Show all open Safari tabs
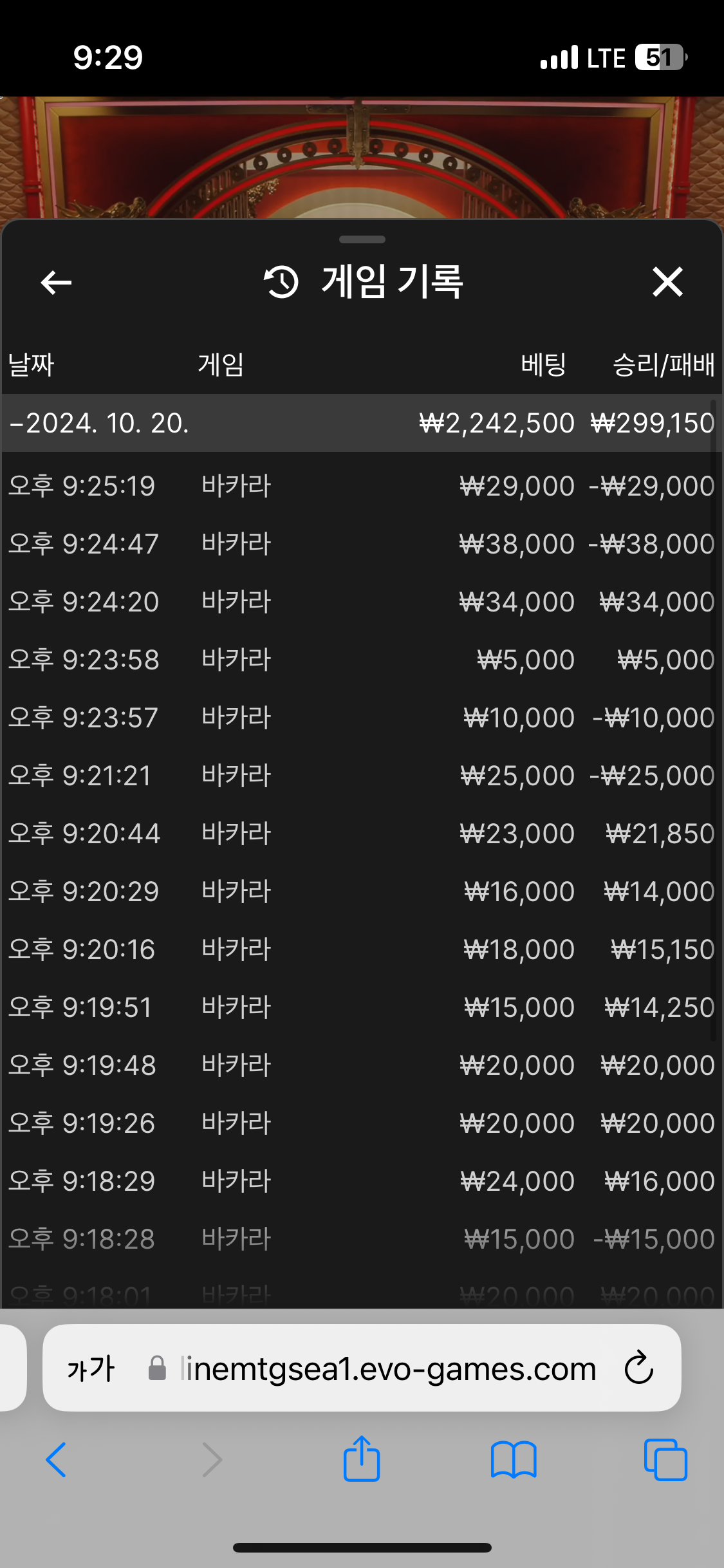 tap(665, 1459)
